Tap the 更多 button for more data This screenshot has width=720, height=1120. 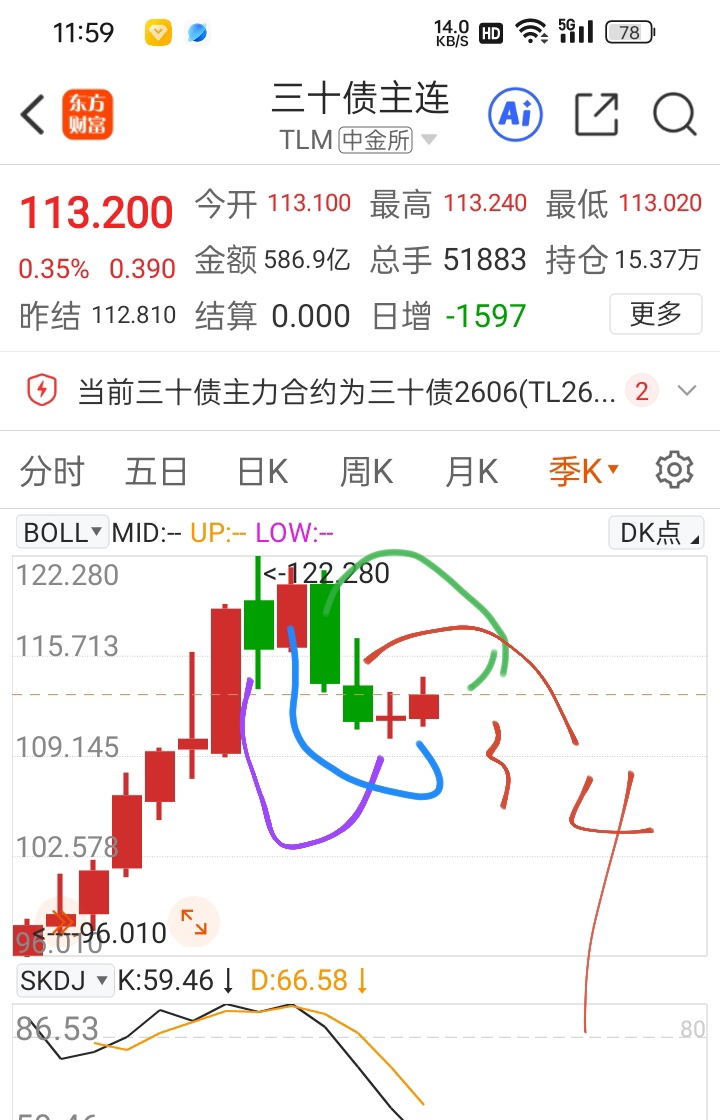656,314
